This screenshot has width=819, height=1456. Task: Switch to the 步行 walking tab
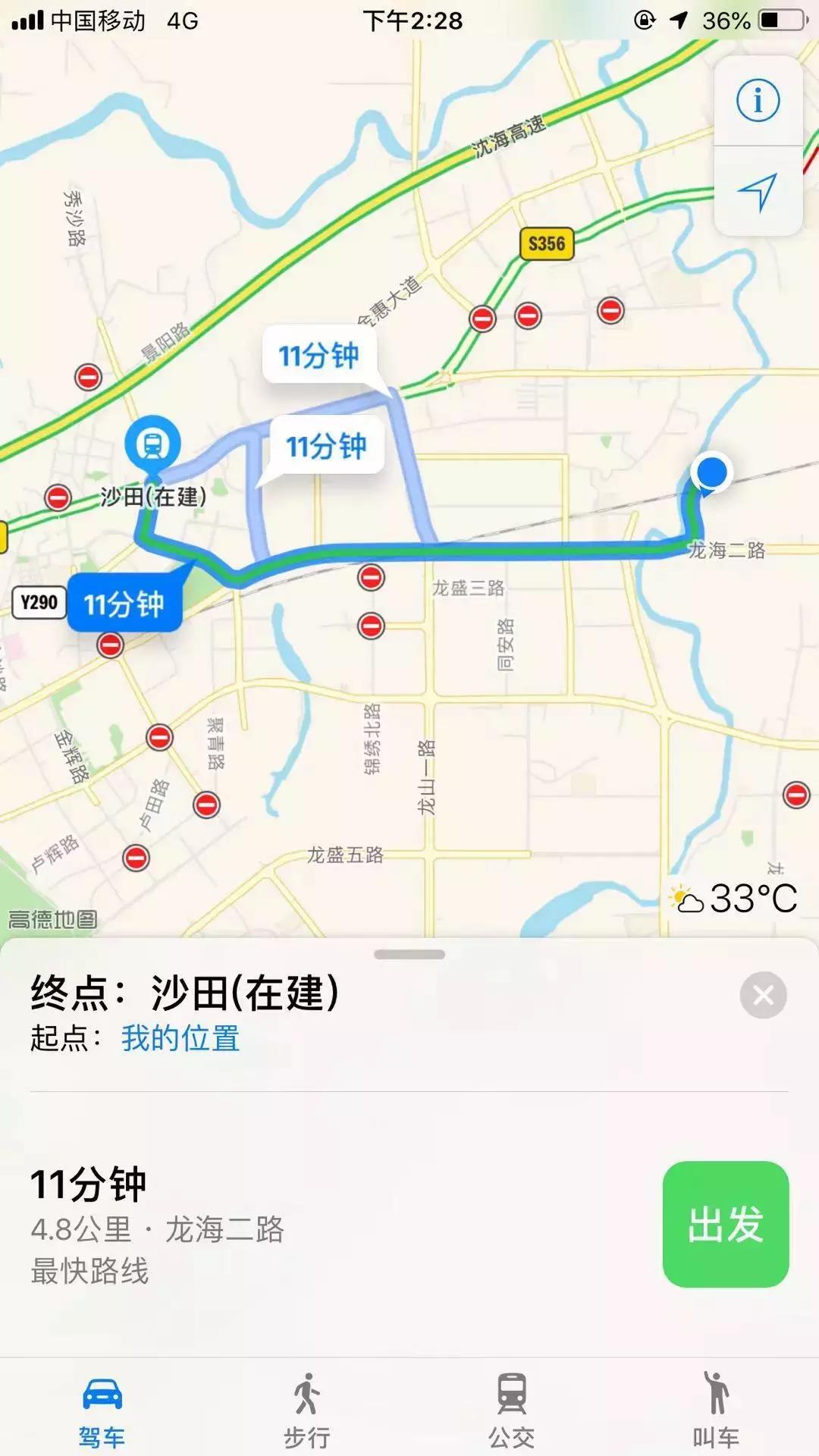pos(306,1412)
